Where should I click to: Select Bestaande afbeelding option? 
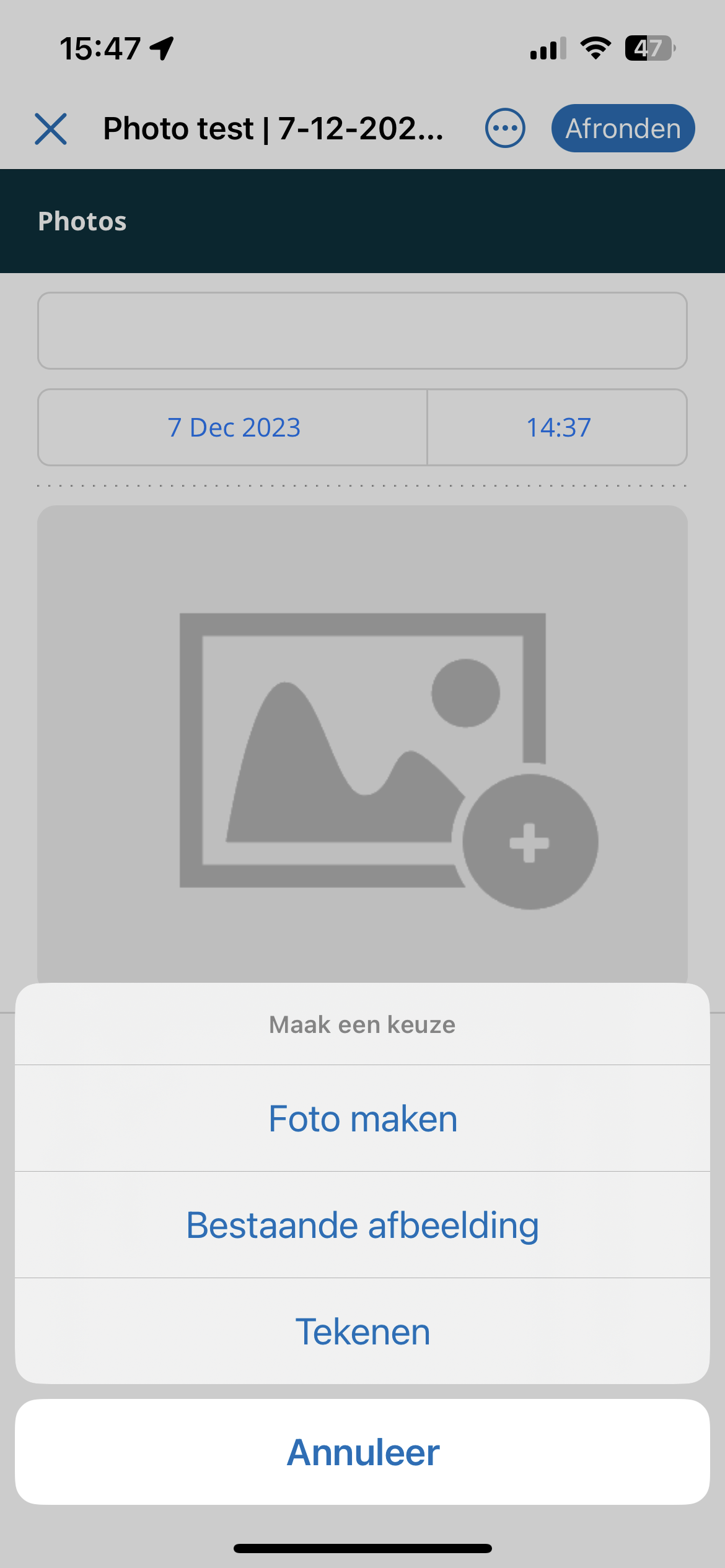coord(362,1225)
